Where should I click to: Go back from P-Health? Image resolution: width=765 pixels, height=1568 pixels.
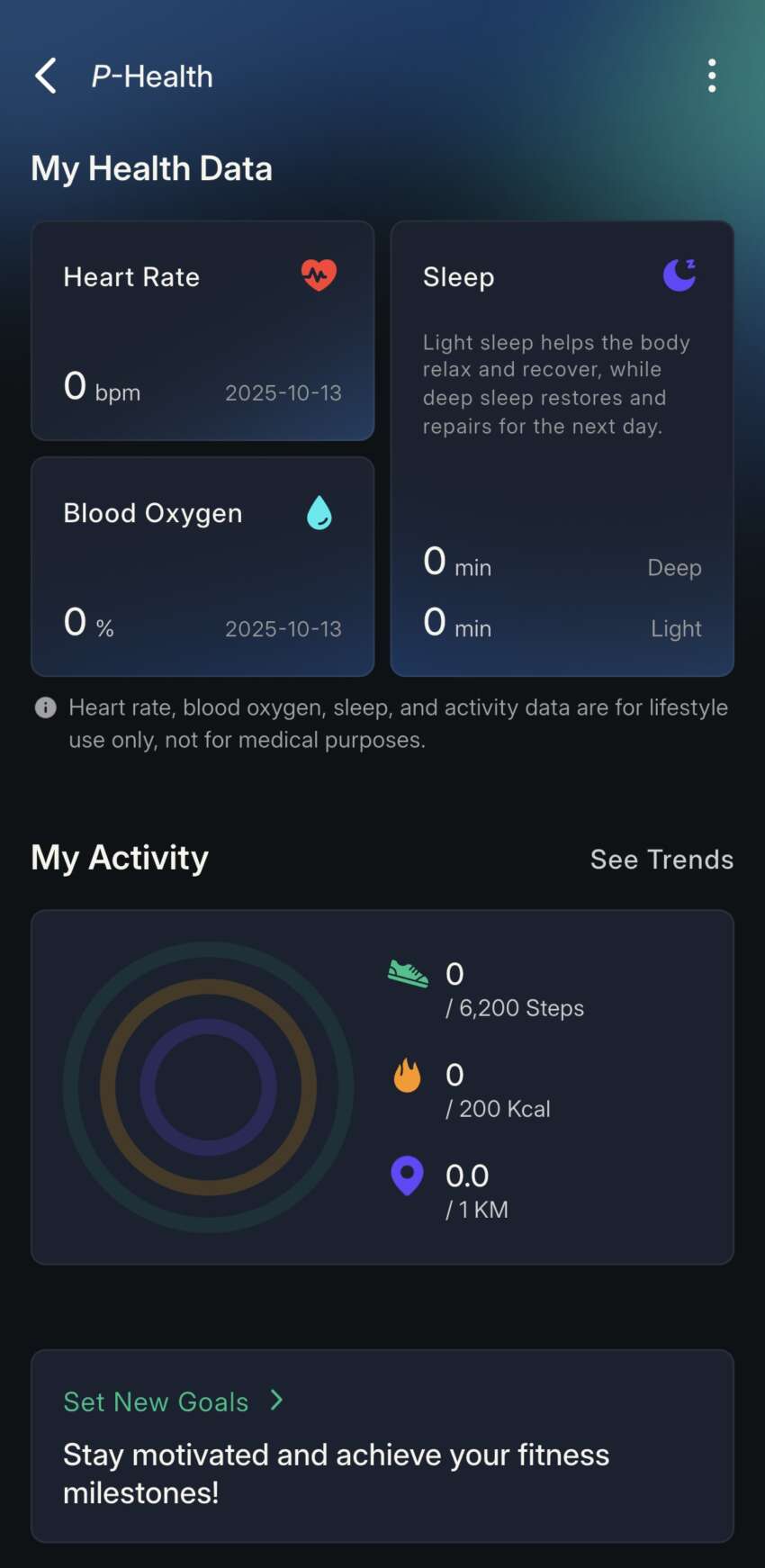coord(46,76)
